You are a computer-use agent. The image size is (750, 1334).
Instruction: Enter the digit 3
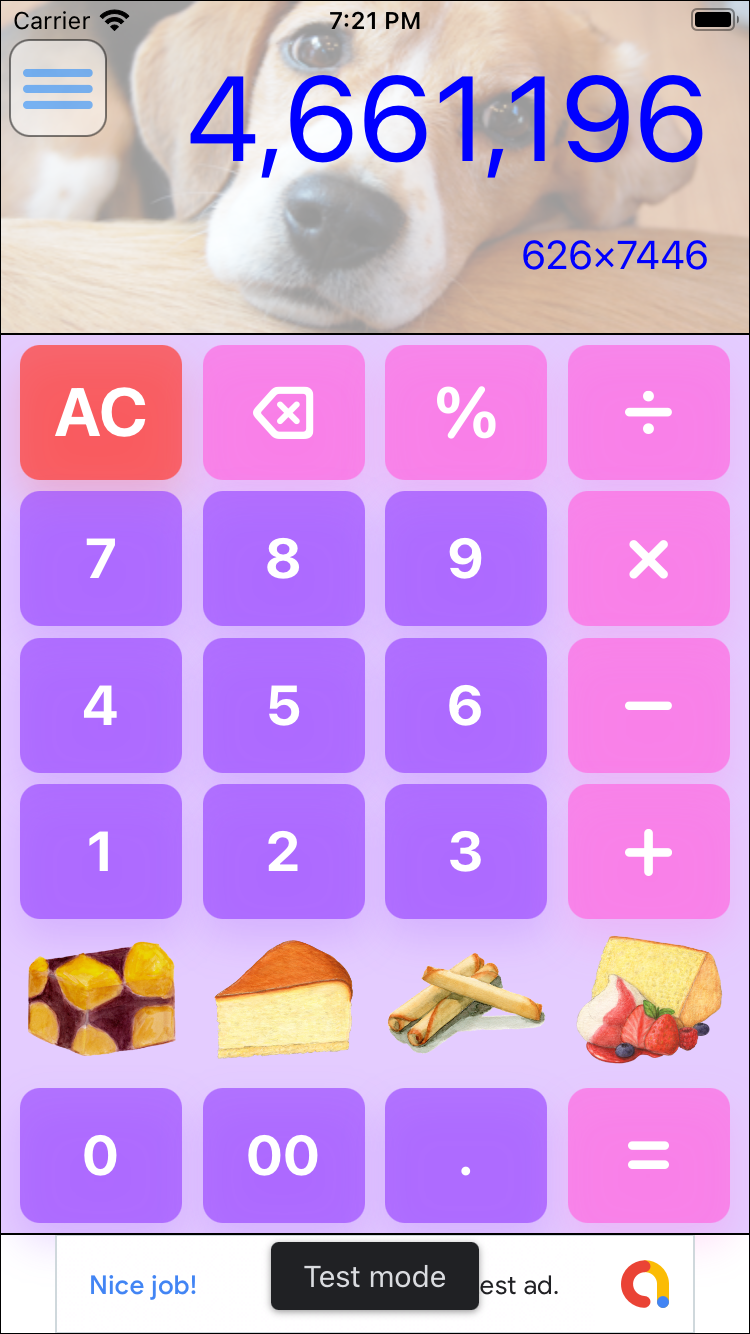tap(466, 851)
